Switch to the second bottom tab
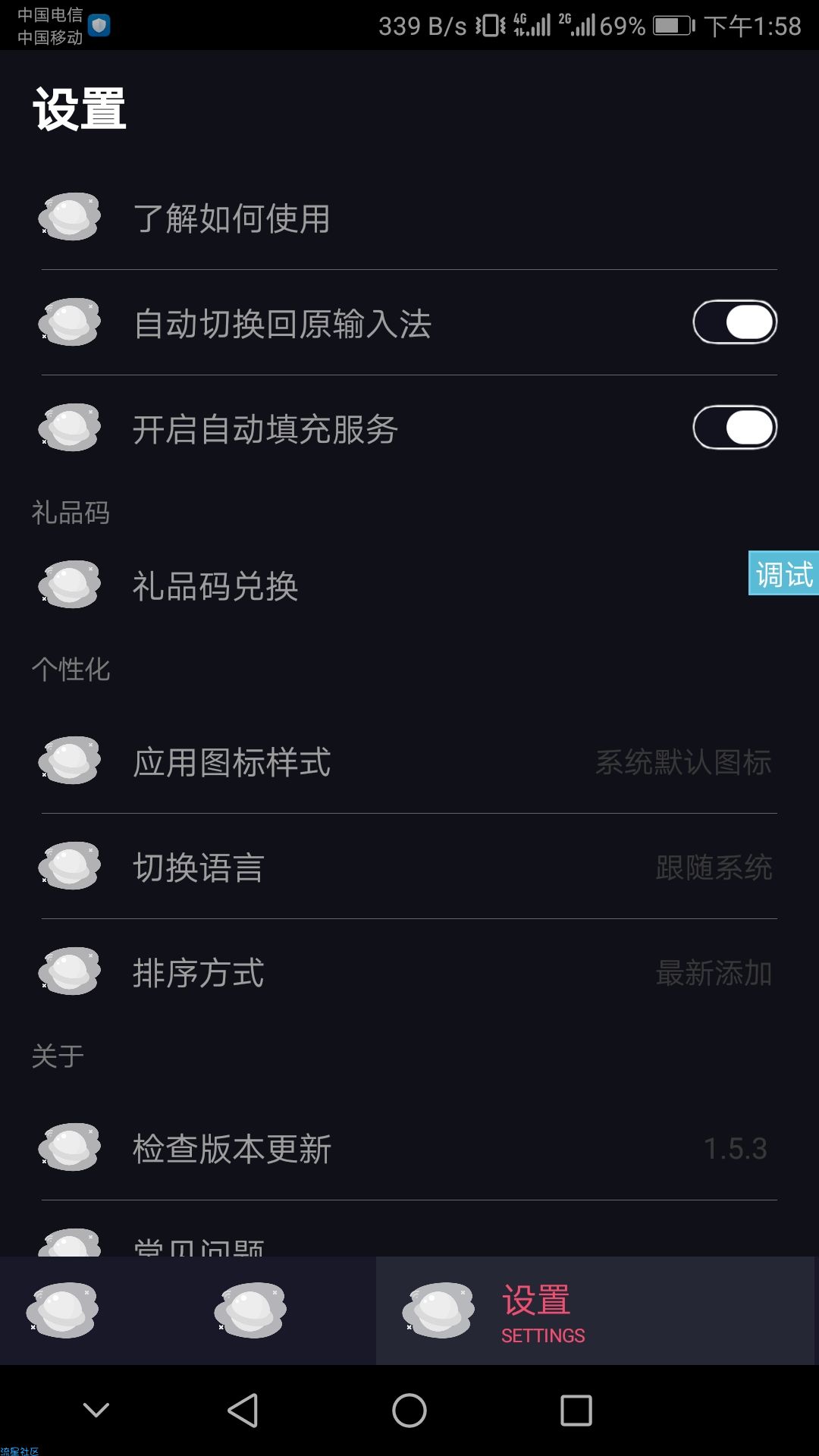 point(251,1310)
